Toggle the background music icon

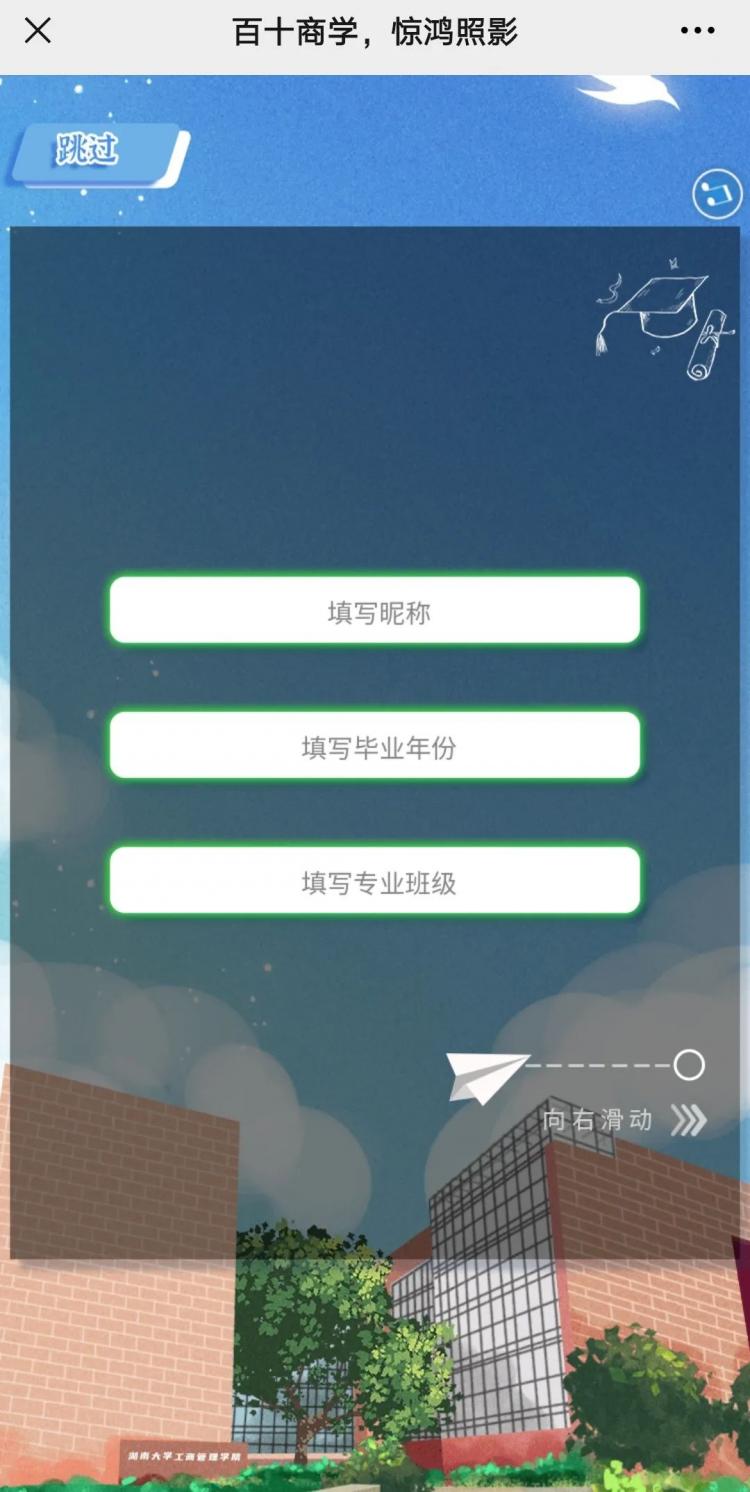[717, 194]
